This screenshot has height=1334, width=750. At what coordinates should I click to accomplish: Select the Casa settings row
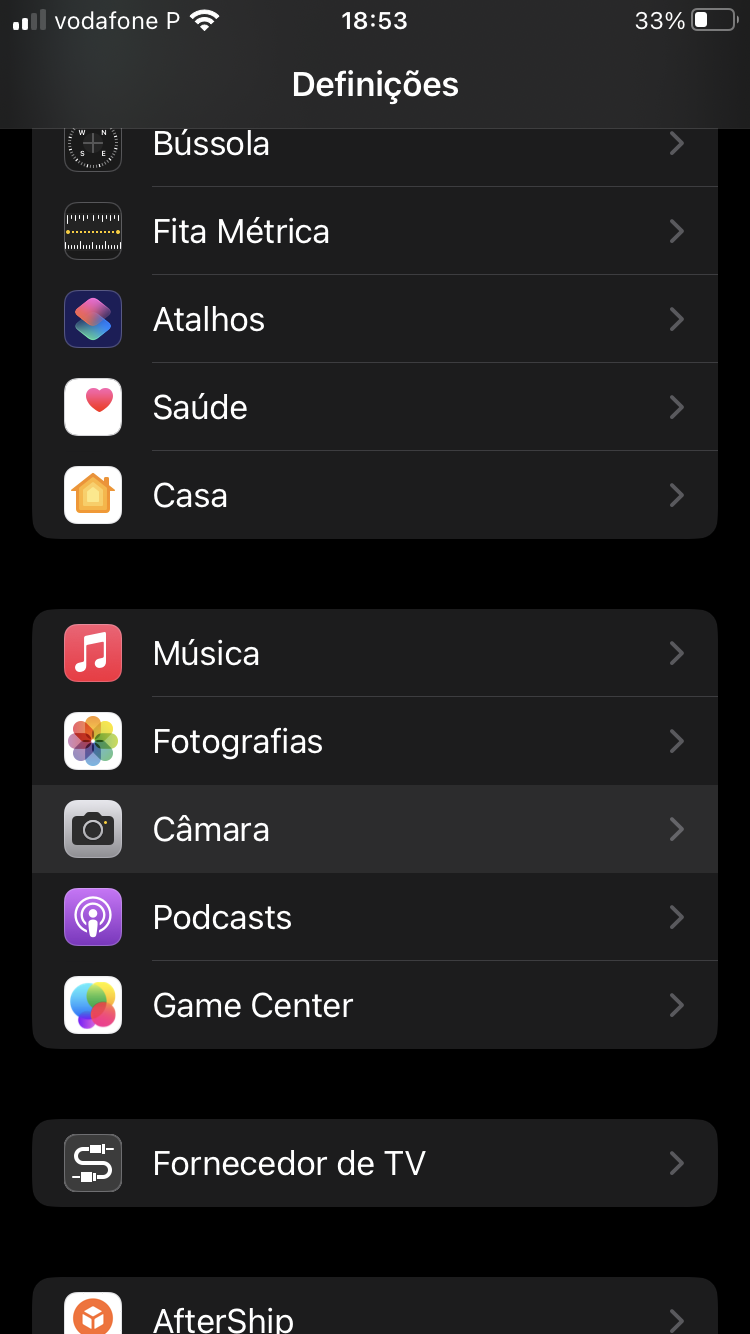coord(375,495)
